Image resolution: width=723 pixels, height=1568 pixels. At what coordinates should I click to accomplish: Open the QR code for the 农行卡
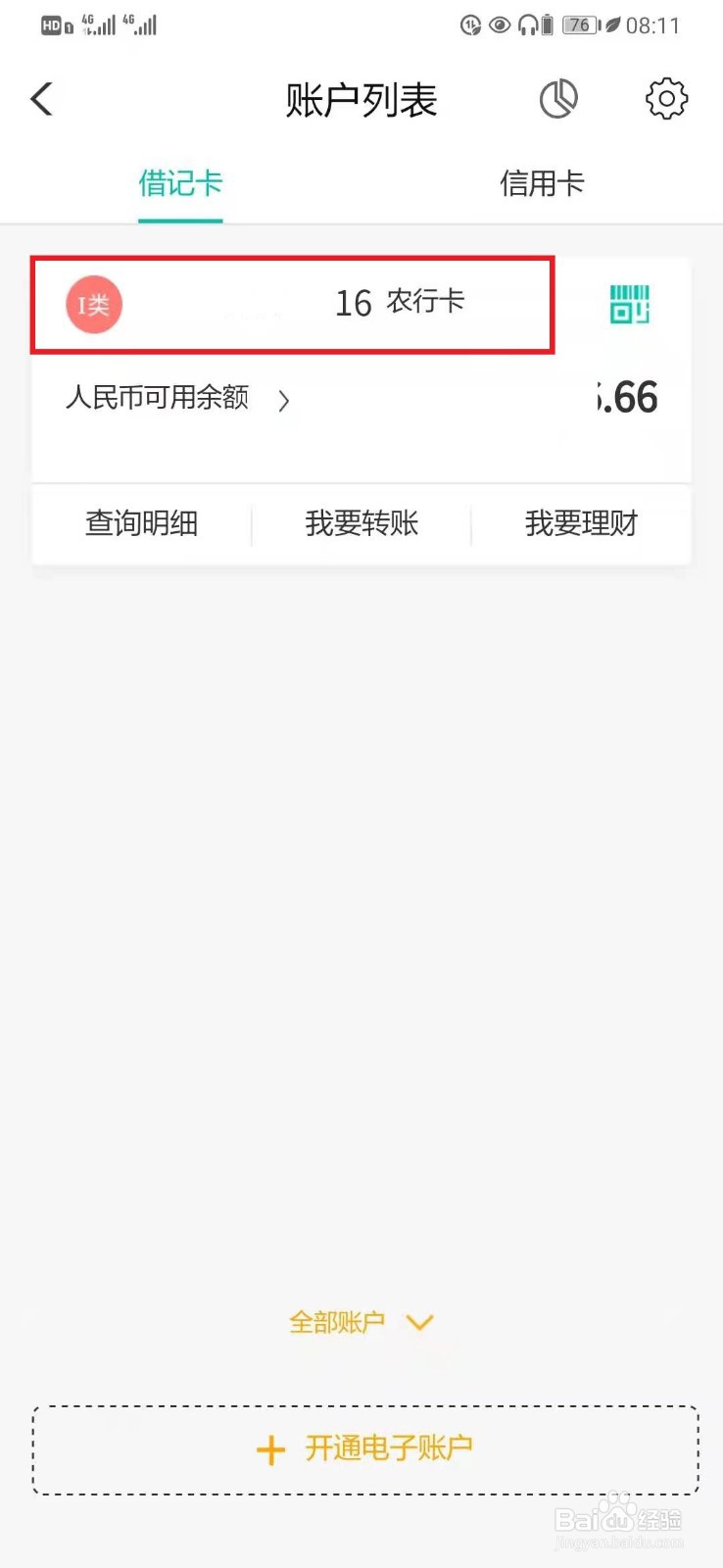coord(630,305)
